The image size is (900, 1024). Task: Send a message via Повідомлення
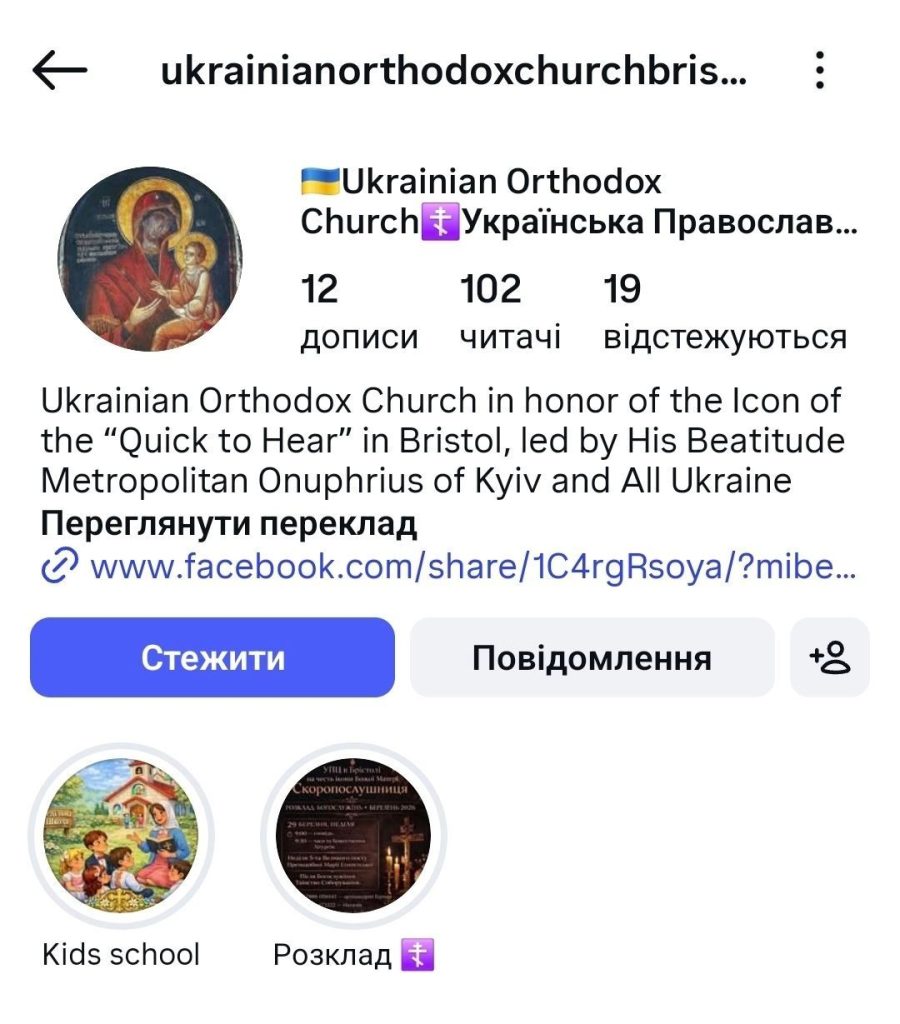tap(592, 657)
